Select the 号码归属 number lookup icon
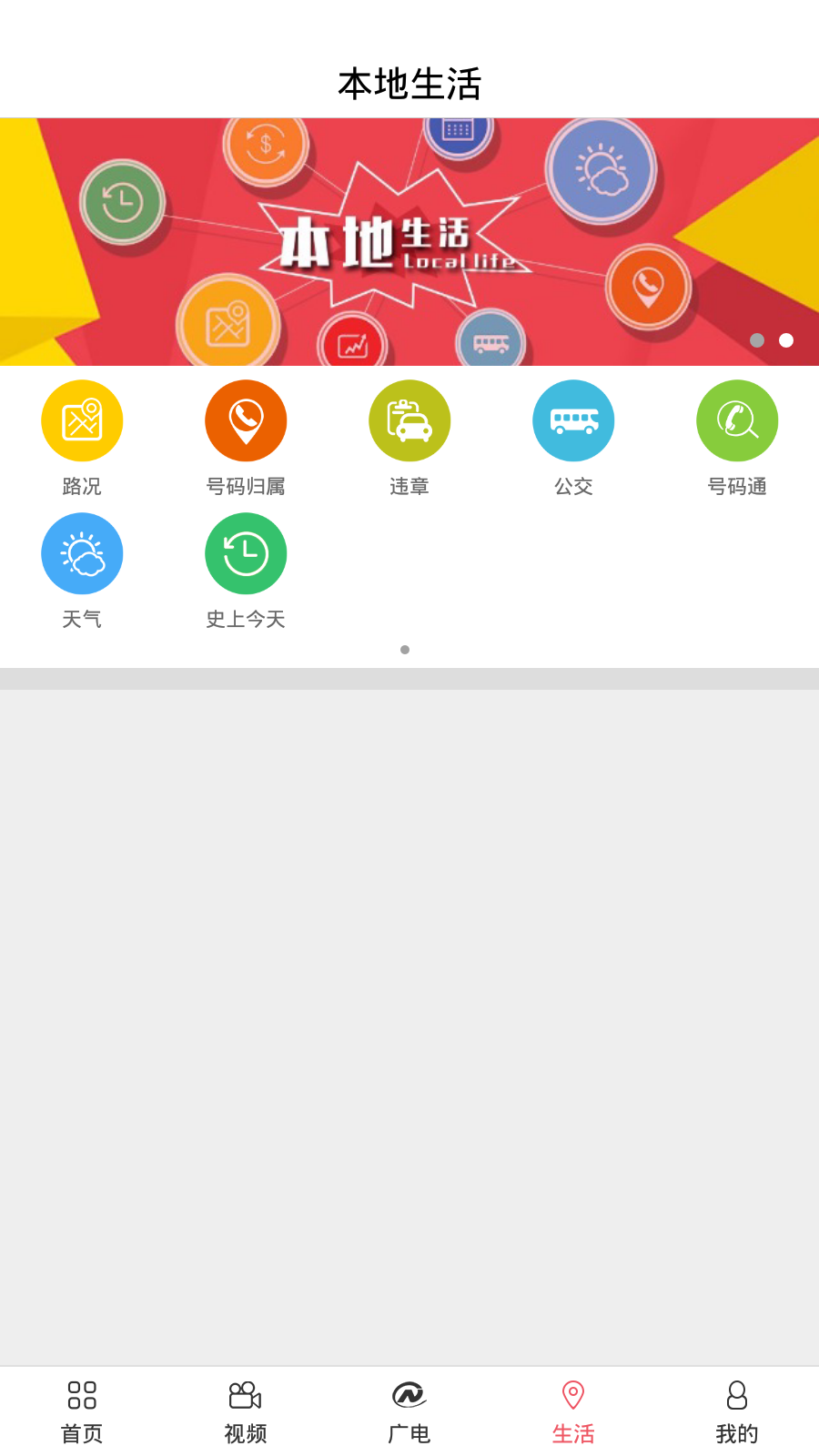The image size is (819, 1456). tap(246, 420)
